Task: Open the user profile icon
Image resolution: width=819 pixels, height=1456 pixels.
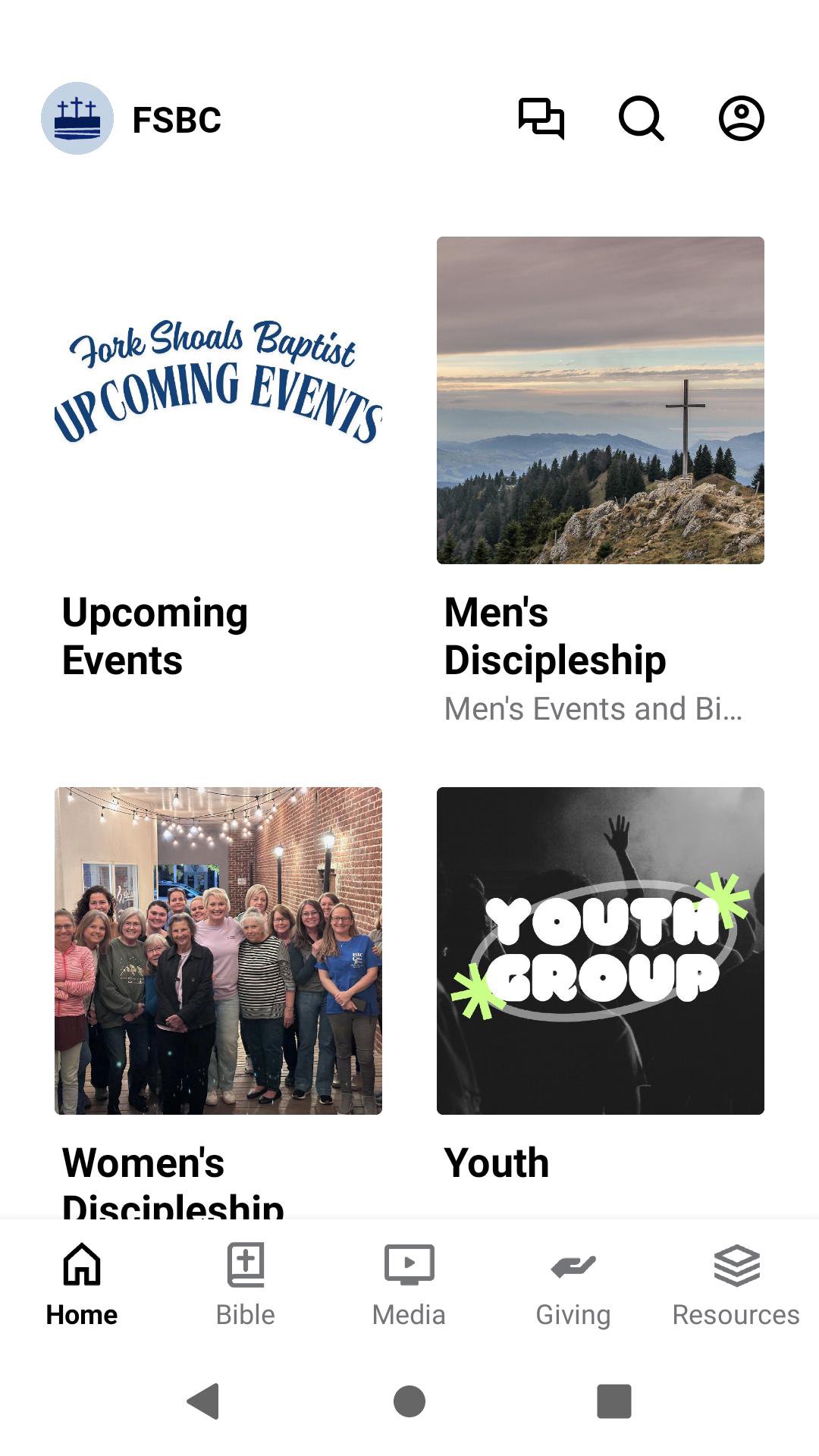Action: point(741,119)
